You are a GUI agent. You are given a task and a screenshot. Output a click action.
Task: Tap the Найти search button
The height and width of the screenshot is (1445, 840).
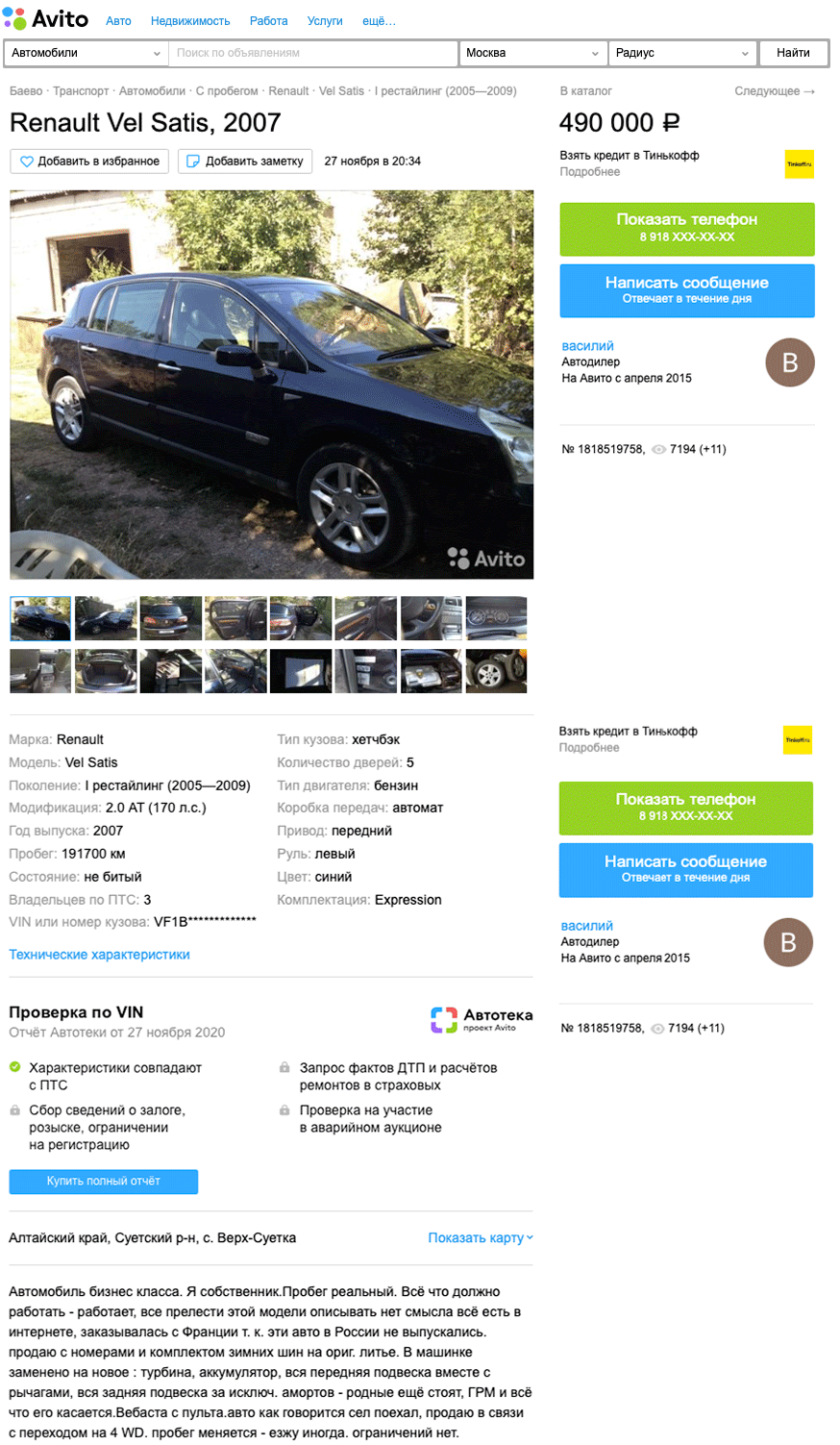pyautogui.click(x=793, y=53)
